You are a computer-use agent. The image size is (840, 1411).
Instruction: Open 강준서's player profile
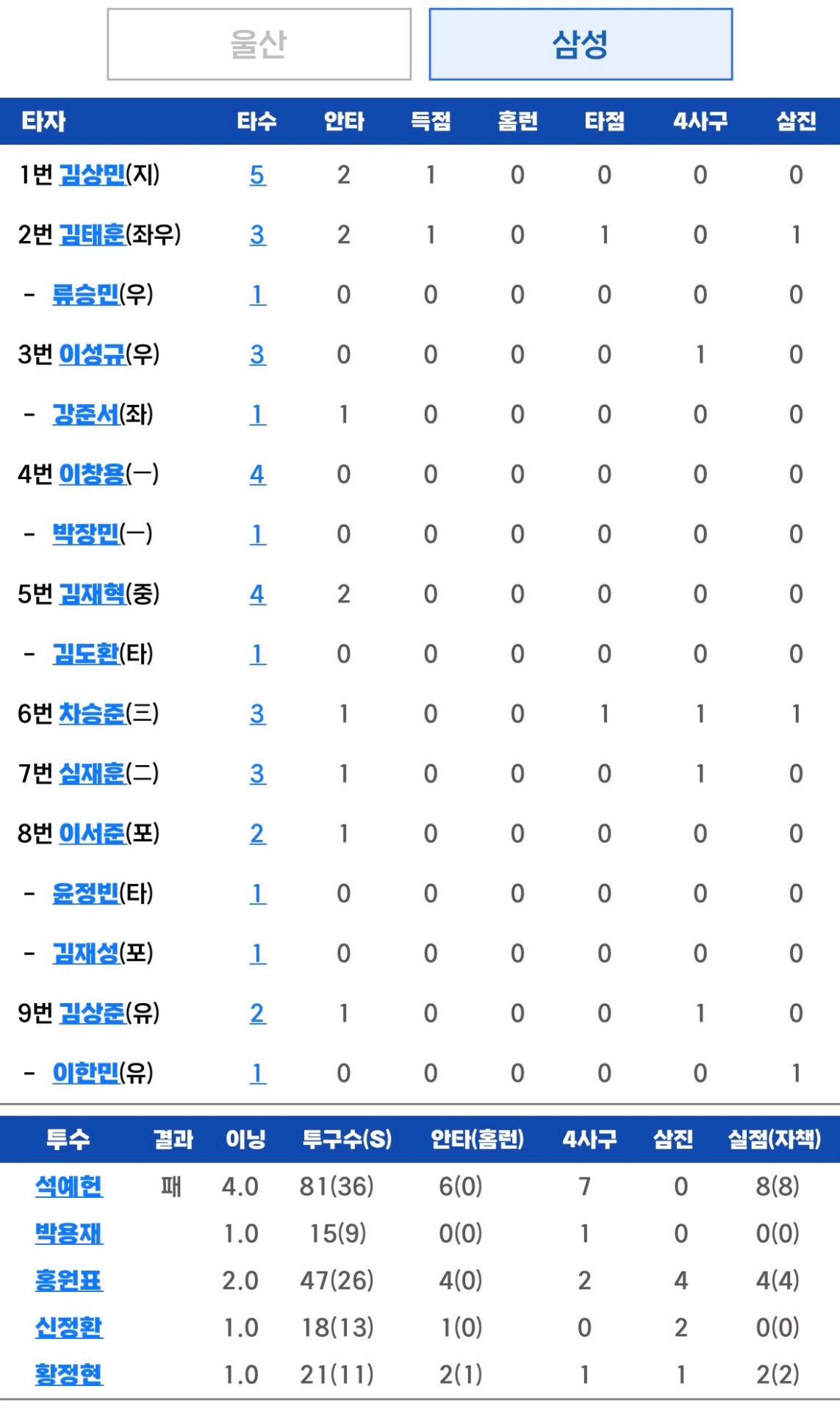pos(85,414)
